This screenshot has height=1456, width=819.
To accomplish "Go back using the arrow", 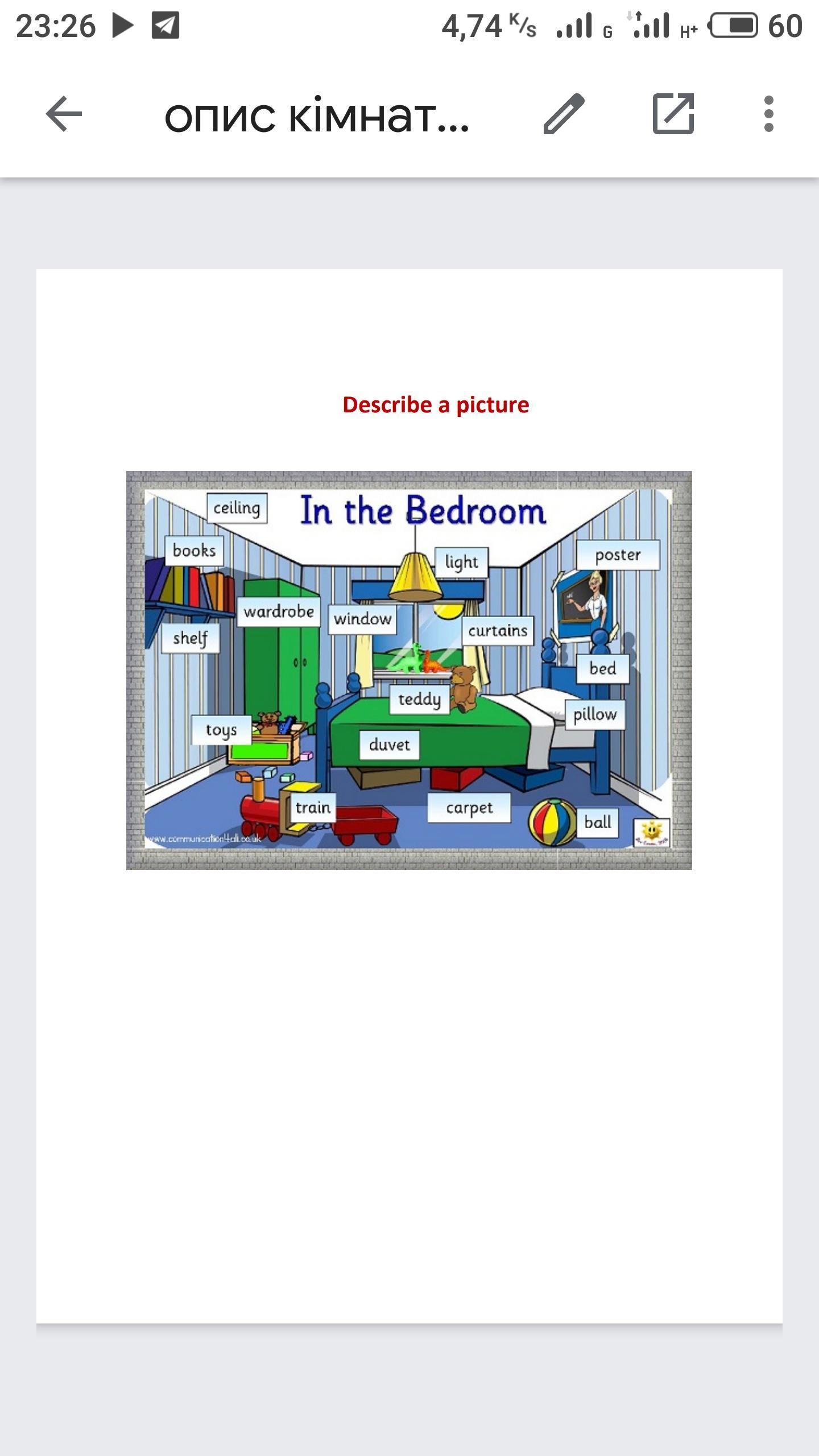I will coord(64,114).
